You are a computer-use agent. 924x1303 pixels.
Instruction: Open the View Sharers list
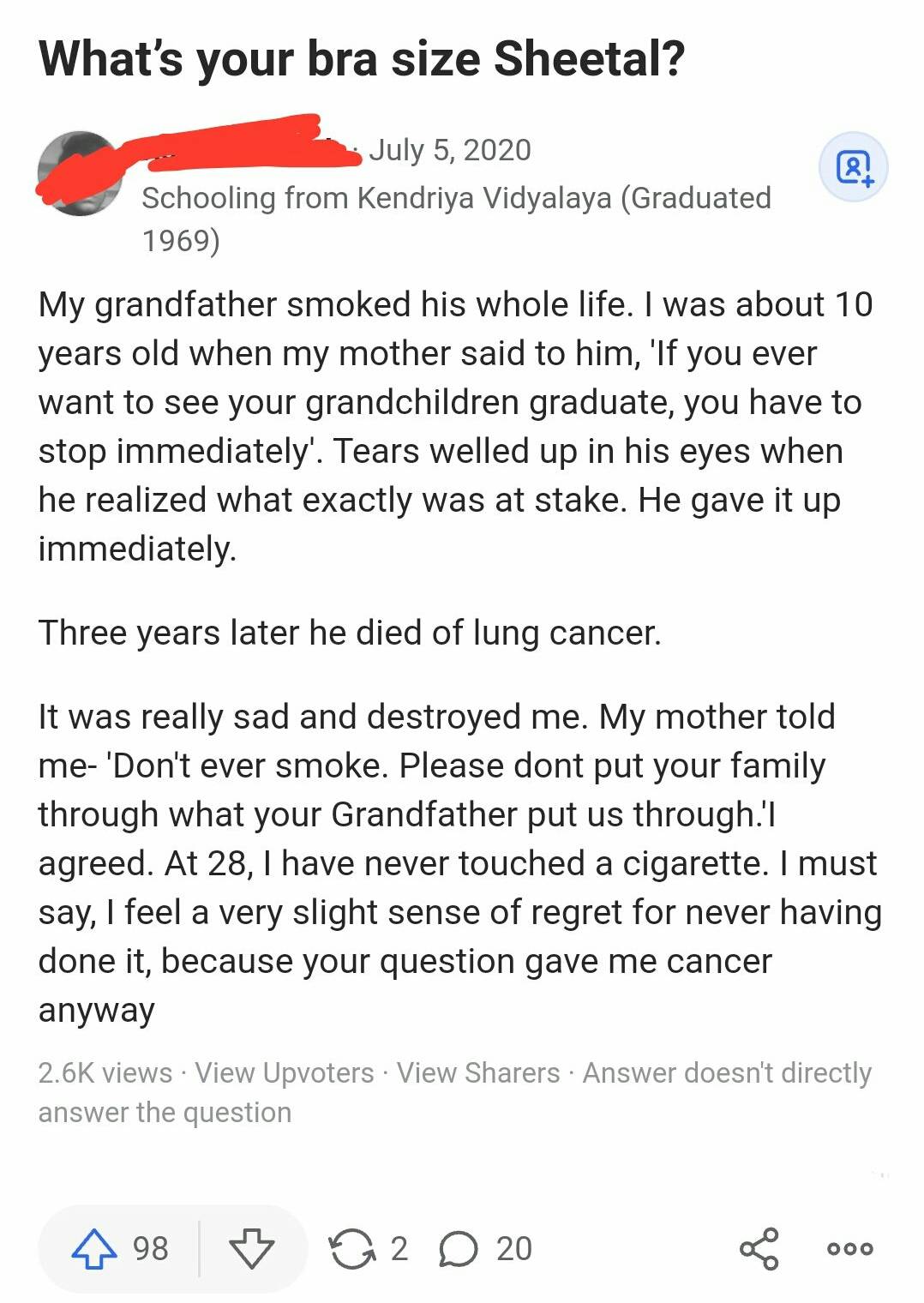click(x=478, y=1072)
